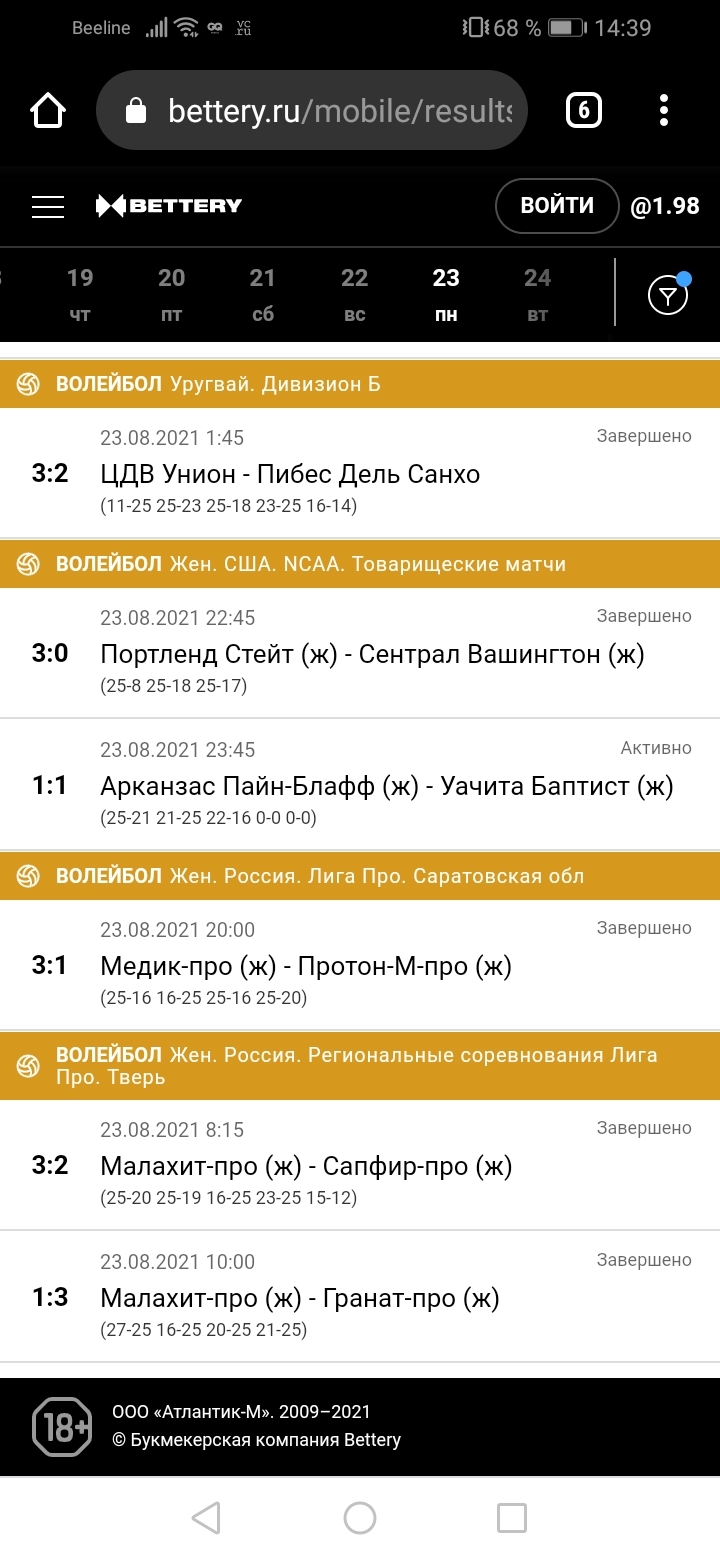Image resolution: width=720 pixels, height=1560 pixels.
Task: Open match Малахит-про - Гранат-про
Action: pyautogui.click(x=360, y=1297)
